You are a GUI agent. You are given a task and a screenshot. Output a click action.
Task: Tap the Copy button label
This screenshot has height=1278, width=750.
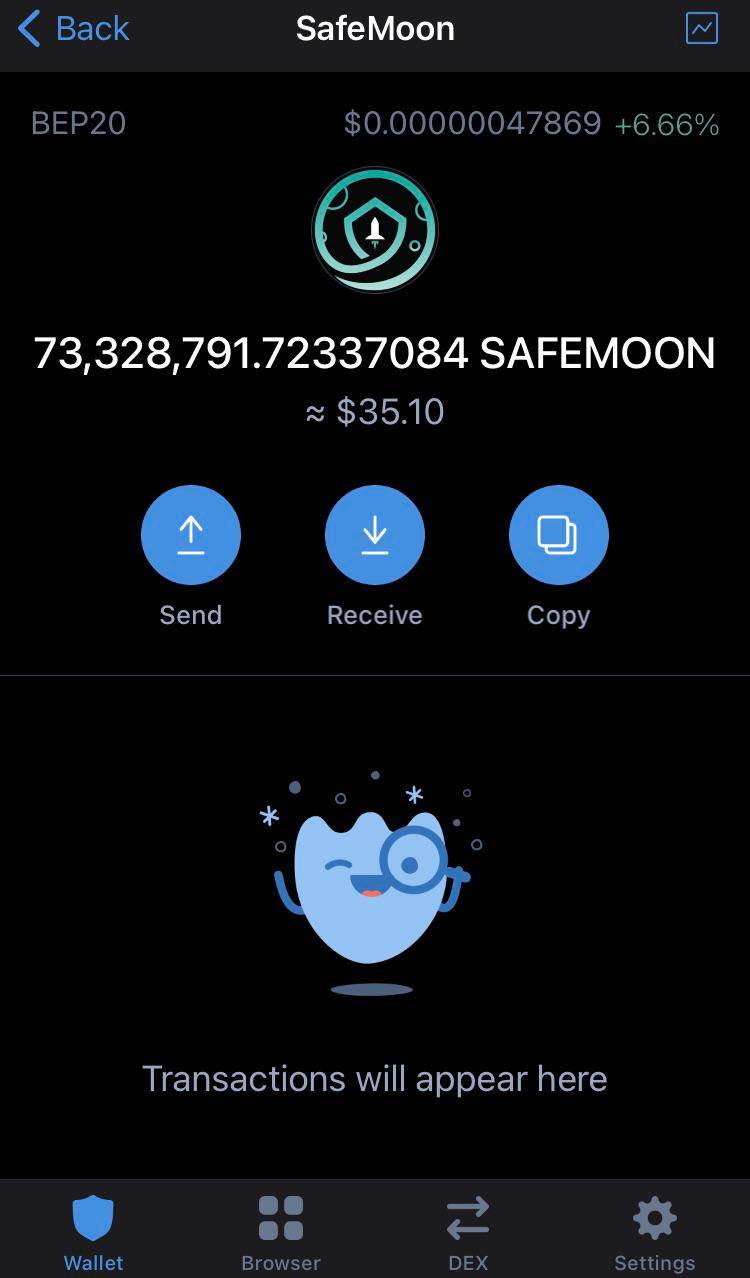tap(558, 614)
